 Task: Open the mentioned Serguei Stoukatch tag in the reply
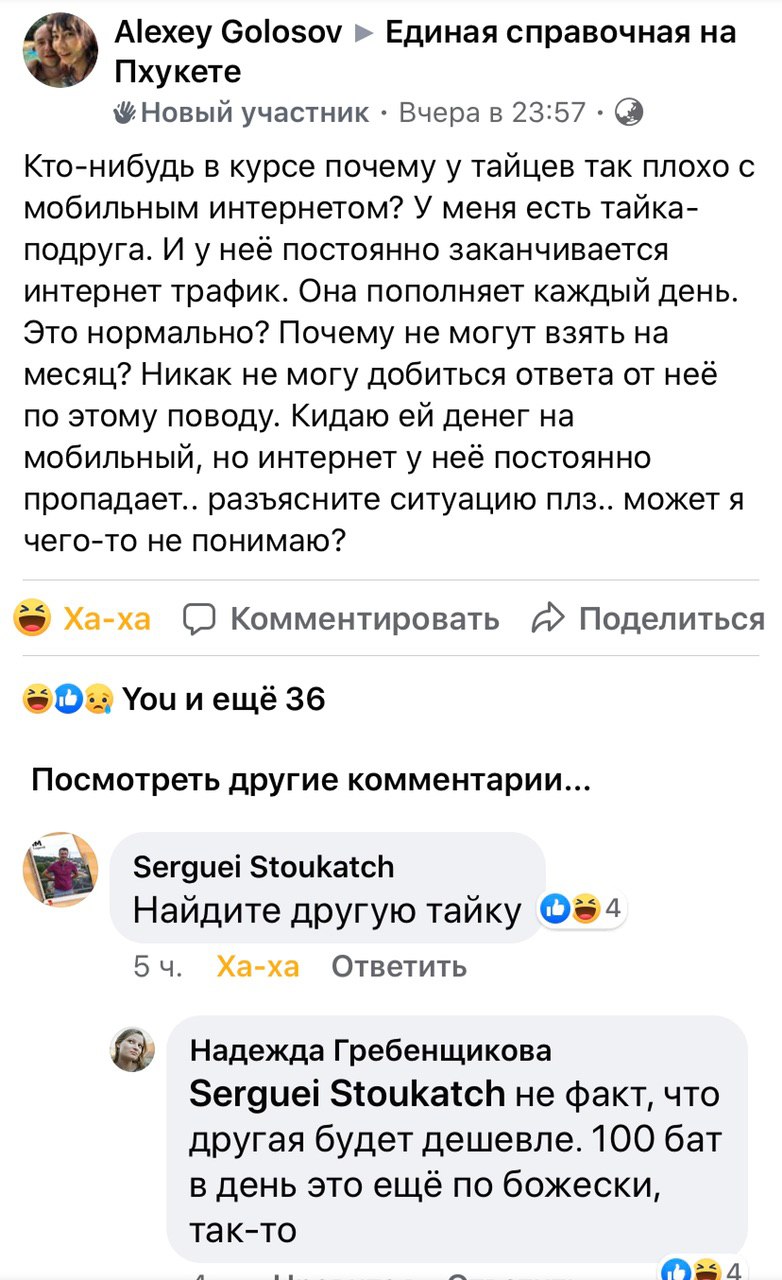click(x=347, y=1094)
